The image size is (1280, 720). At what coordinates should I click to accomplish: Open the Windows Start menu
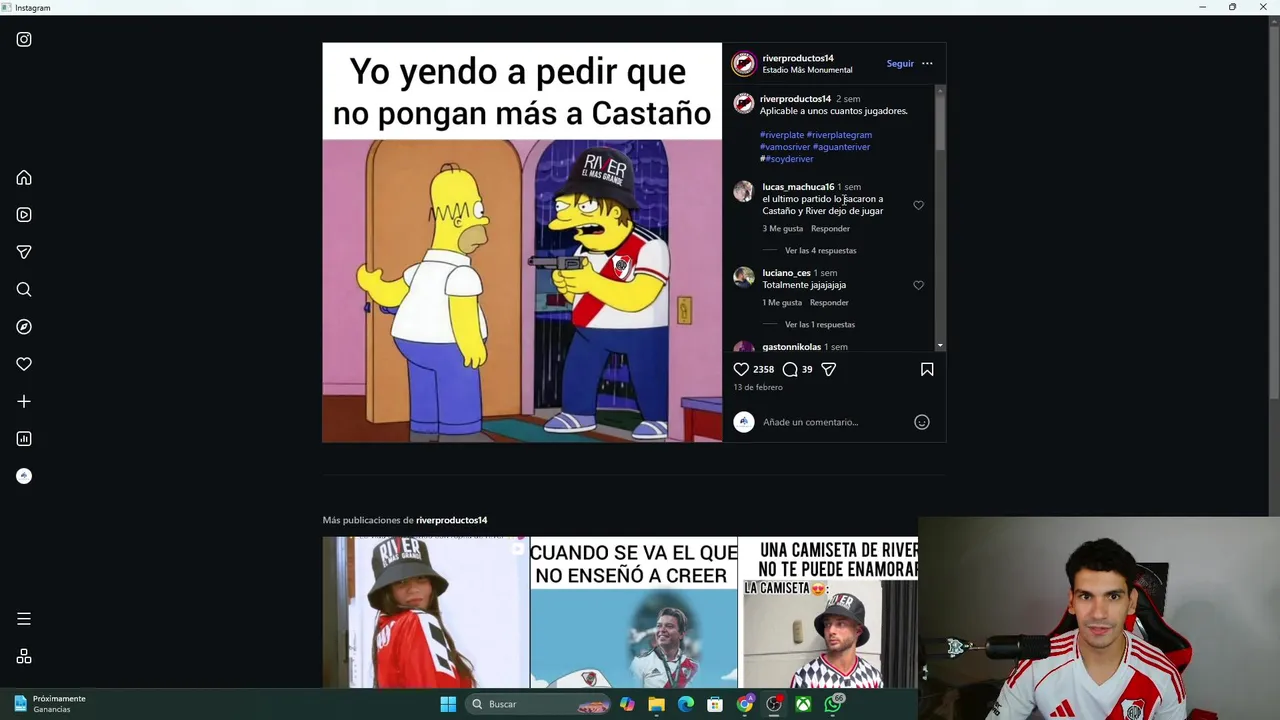point(448,704)
